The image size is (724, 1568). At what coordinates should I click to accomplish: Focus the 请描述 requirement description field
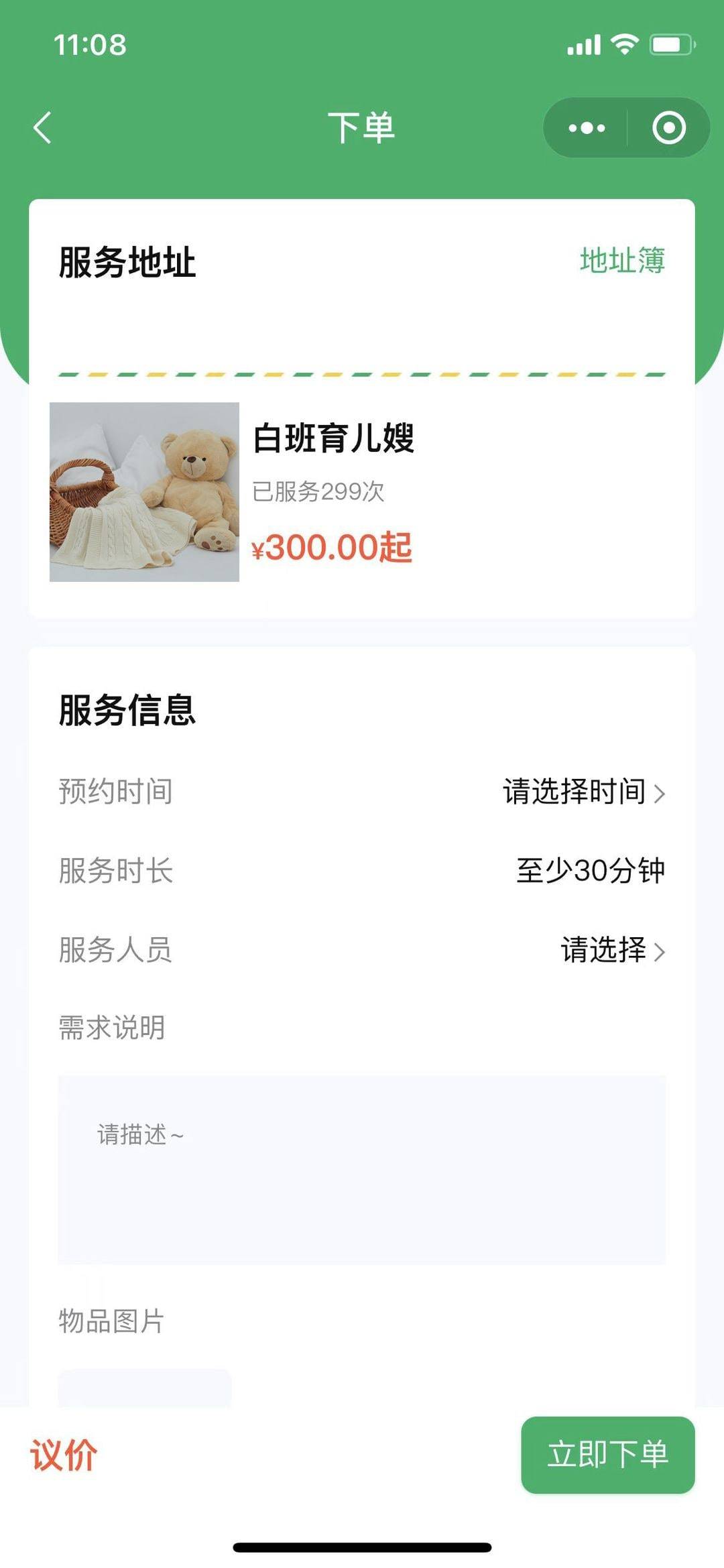pos(362,1170)
